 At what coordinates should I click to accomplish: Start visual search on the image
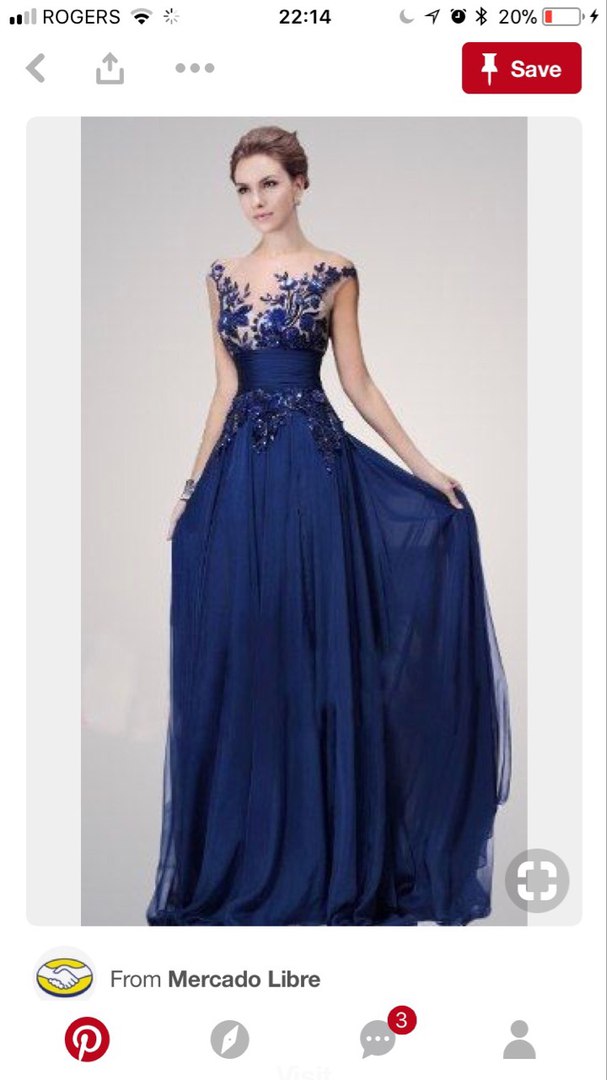[x=537, y=881]
